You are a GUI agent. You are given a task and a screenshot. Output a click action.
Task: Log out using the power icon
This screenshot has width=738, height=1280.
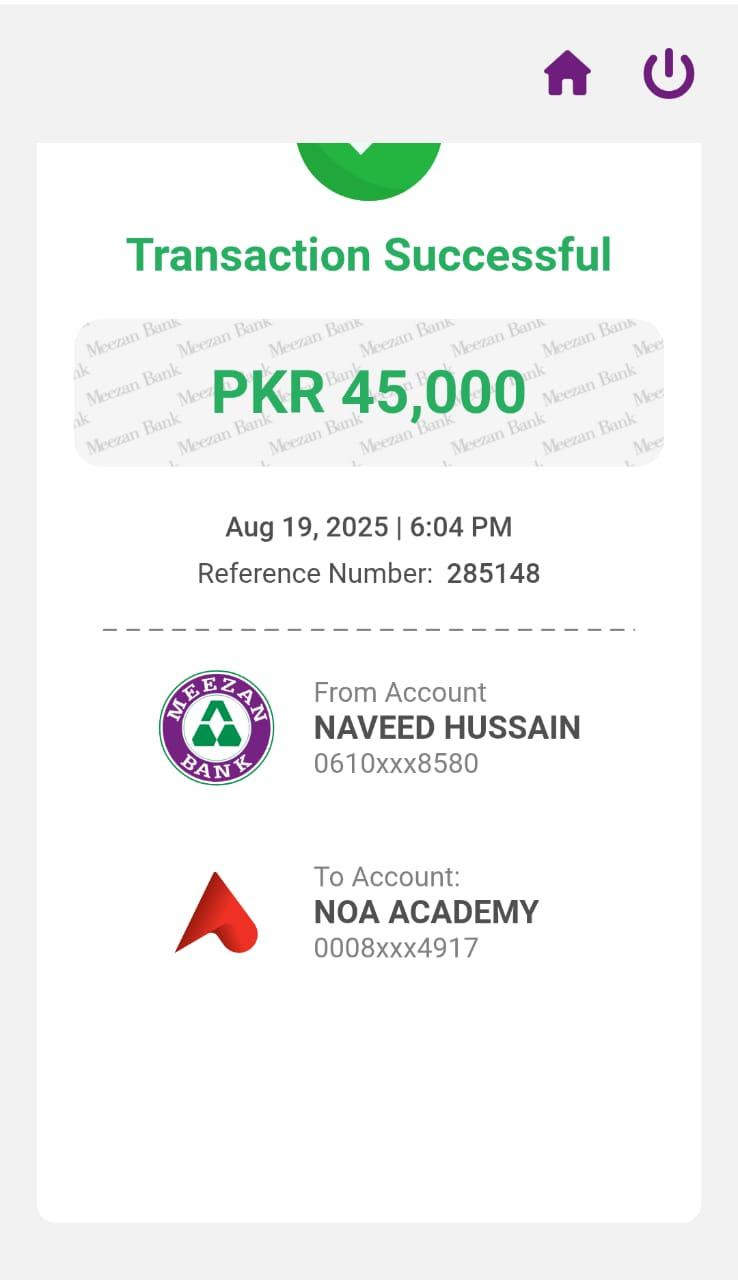(x=668, y=74)
